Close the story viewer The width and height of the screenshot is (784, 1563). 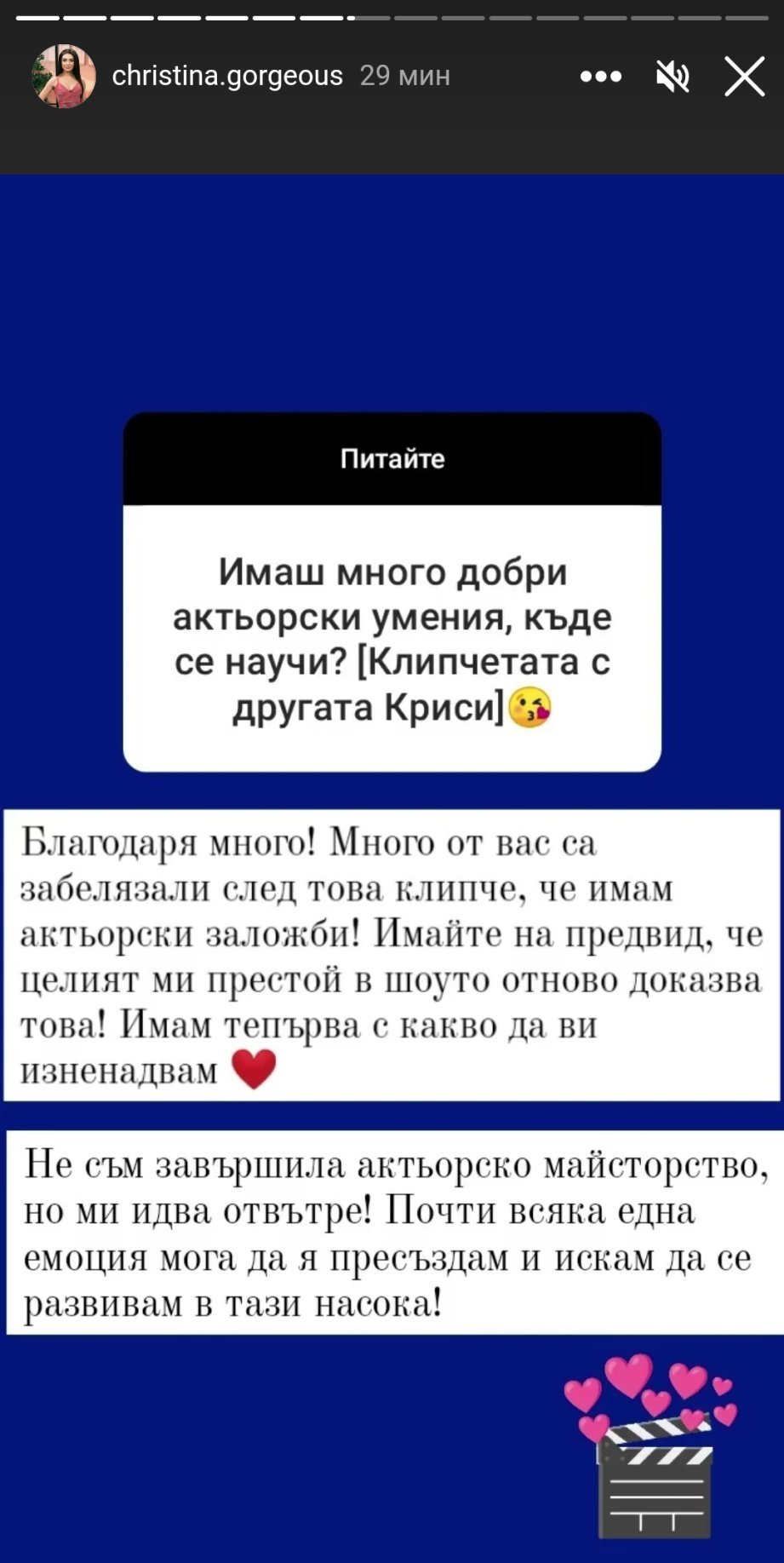pos(744,77)
